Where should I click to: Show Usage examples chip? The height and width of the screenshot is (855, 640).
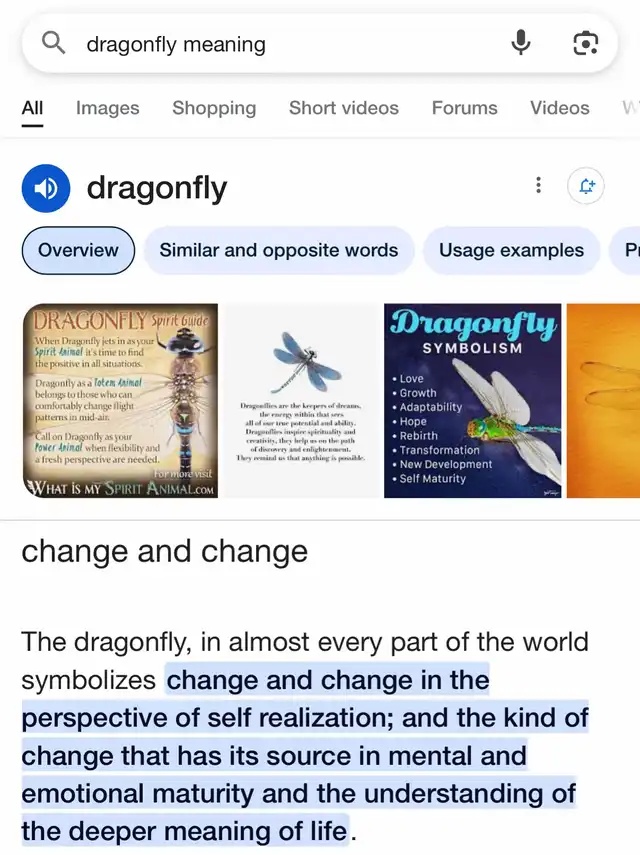click(511, 251)
